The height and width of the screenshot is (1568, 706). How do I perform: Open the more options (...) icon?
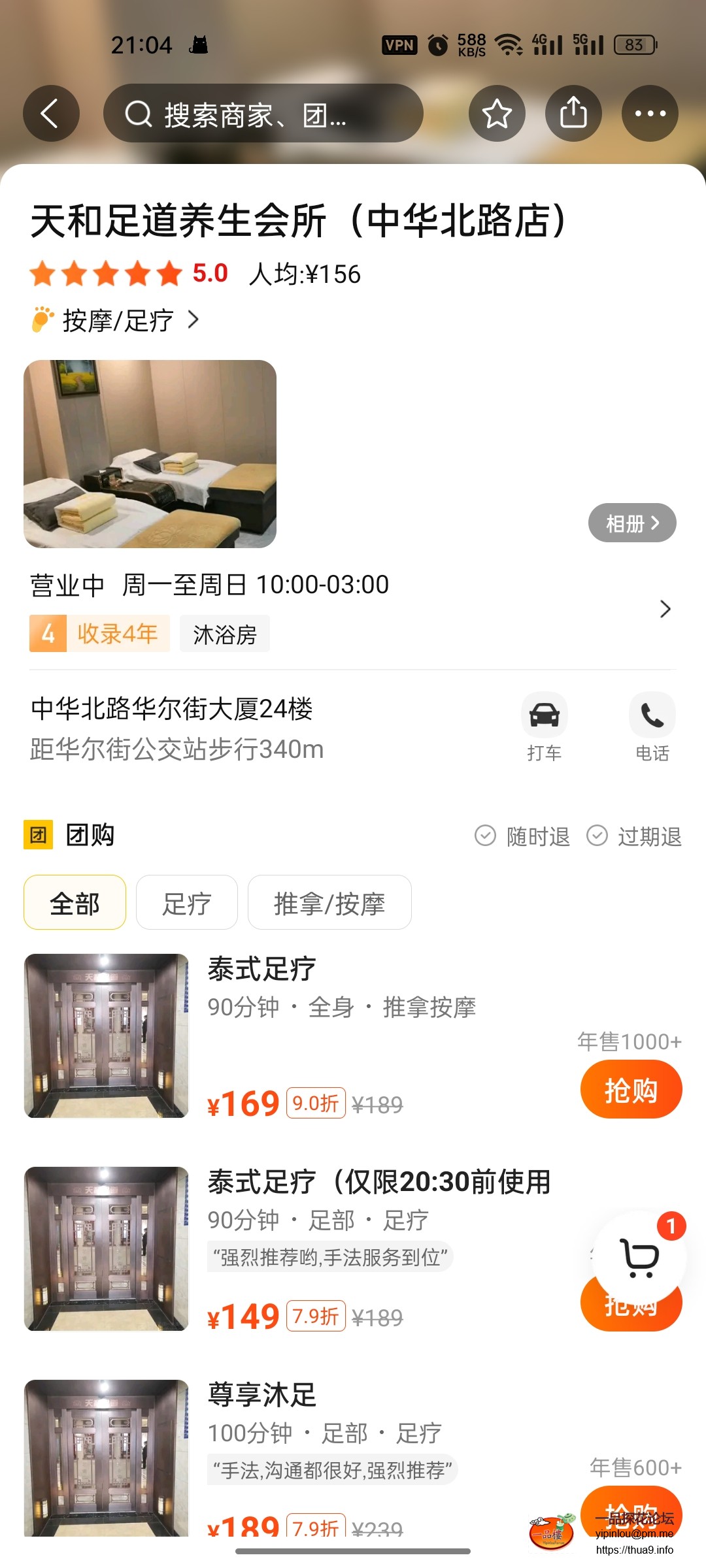click(649, 113)
